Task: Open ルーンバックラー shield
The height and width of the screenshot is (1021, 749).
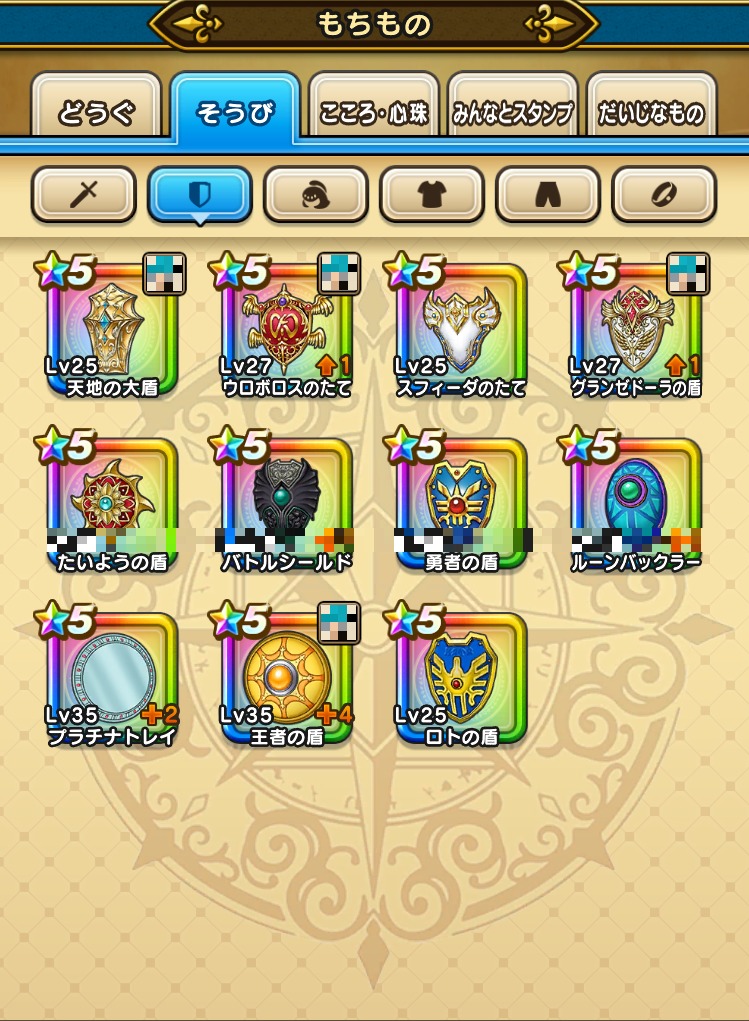Action: (636, 502)
